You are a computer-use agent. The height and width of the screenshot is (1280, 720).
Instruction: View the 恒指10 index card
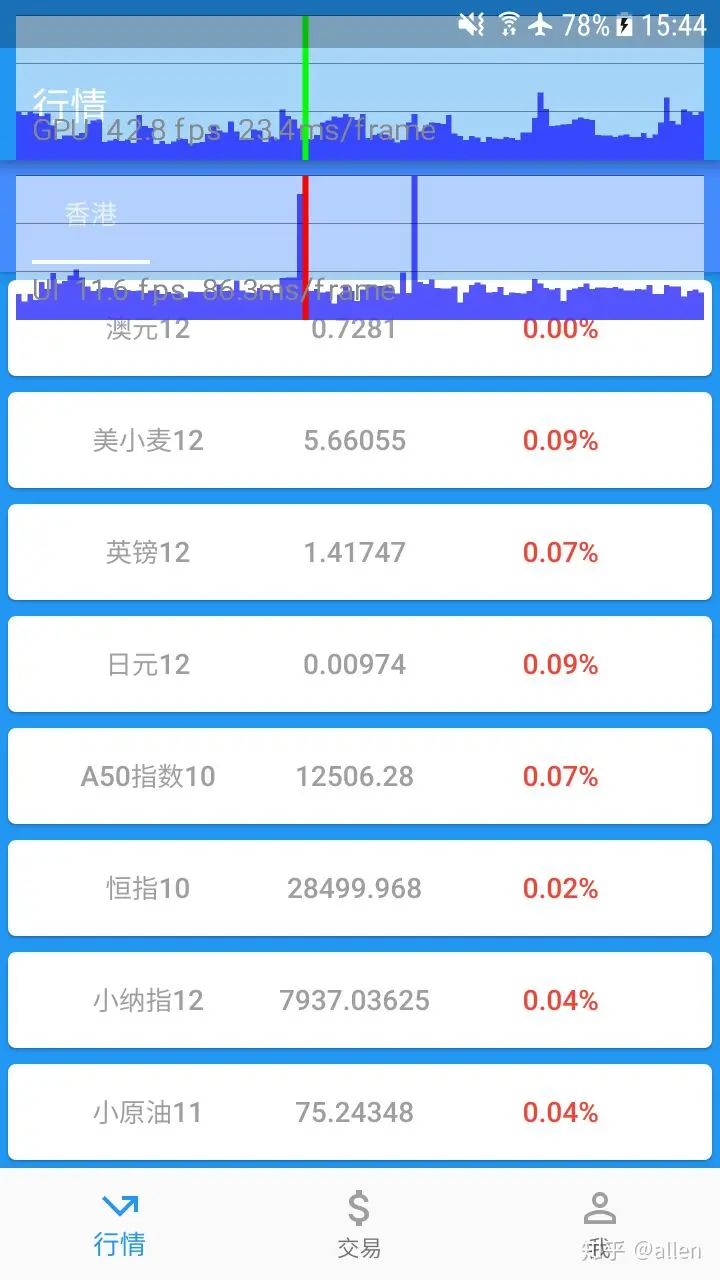360,888
